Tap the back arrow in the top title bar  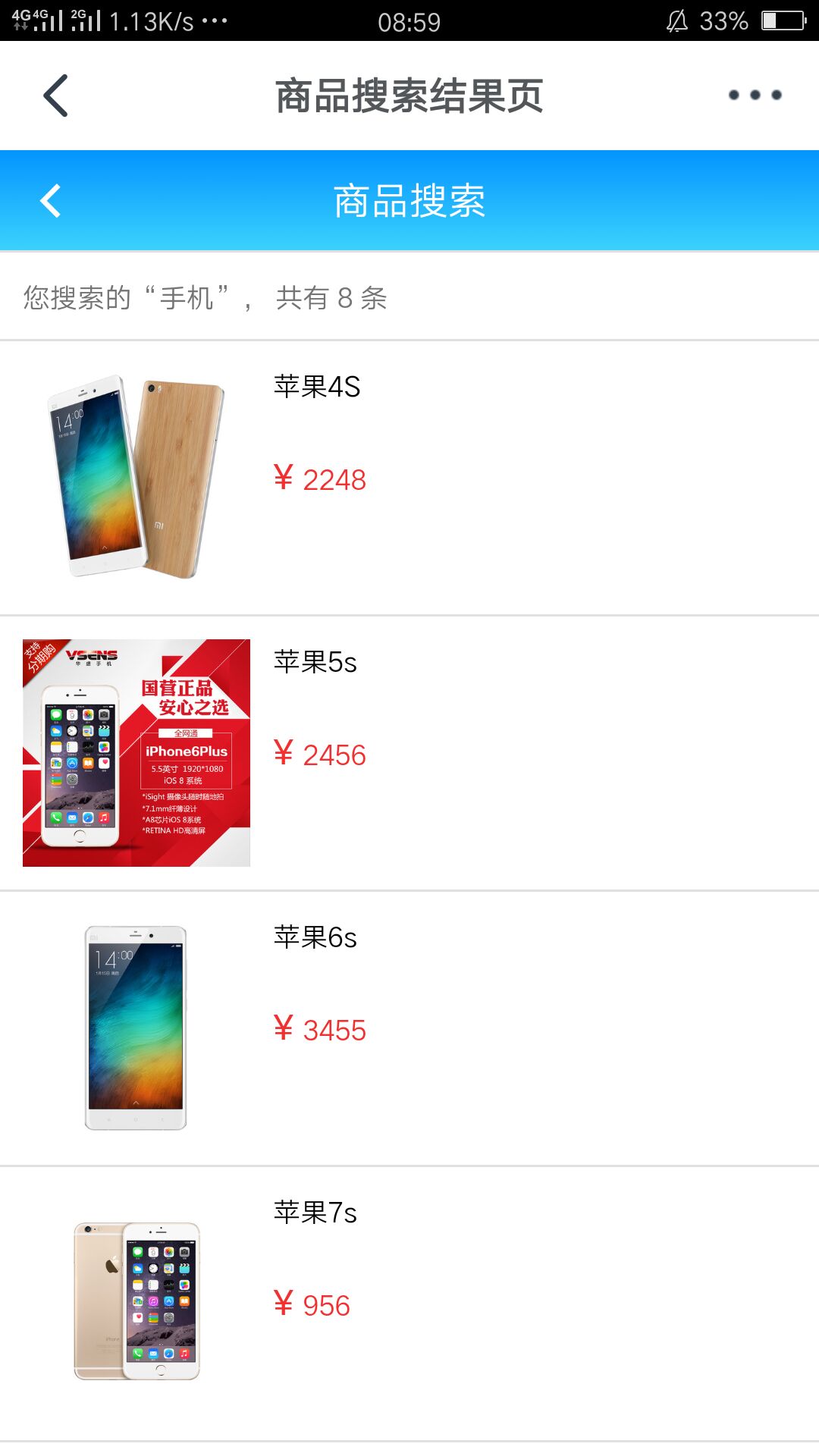(x=55, y=96)
